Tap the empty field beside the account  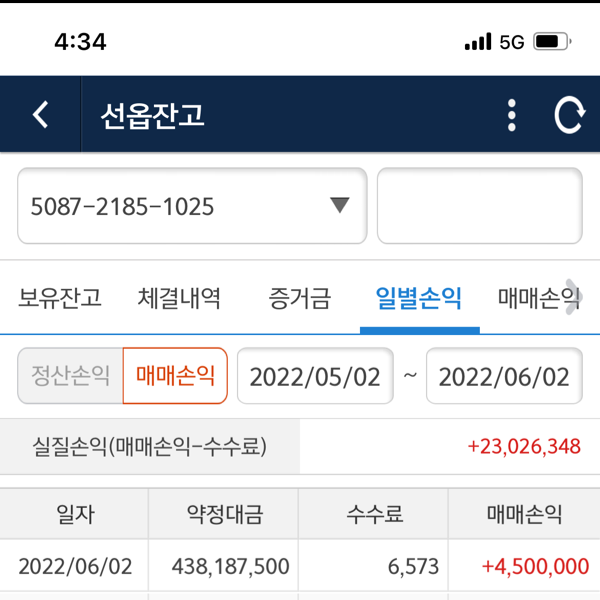click(479, 206)
